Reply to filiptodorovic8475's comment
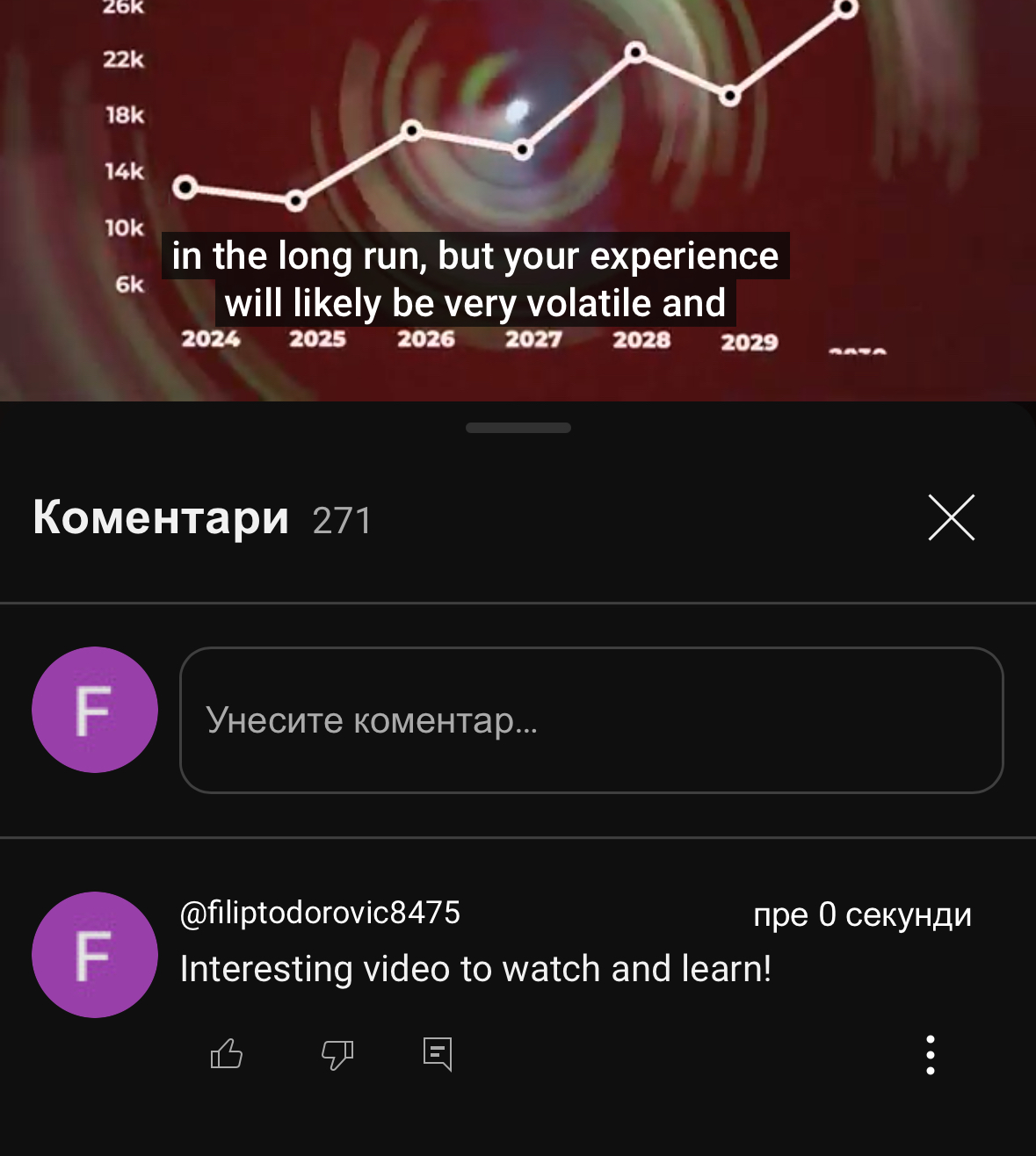Screen dimensions: 1036x1156 pyautogui.click(x=438, y=1053)
